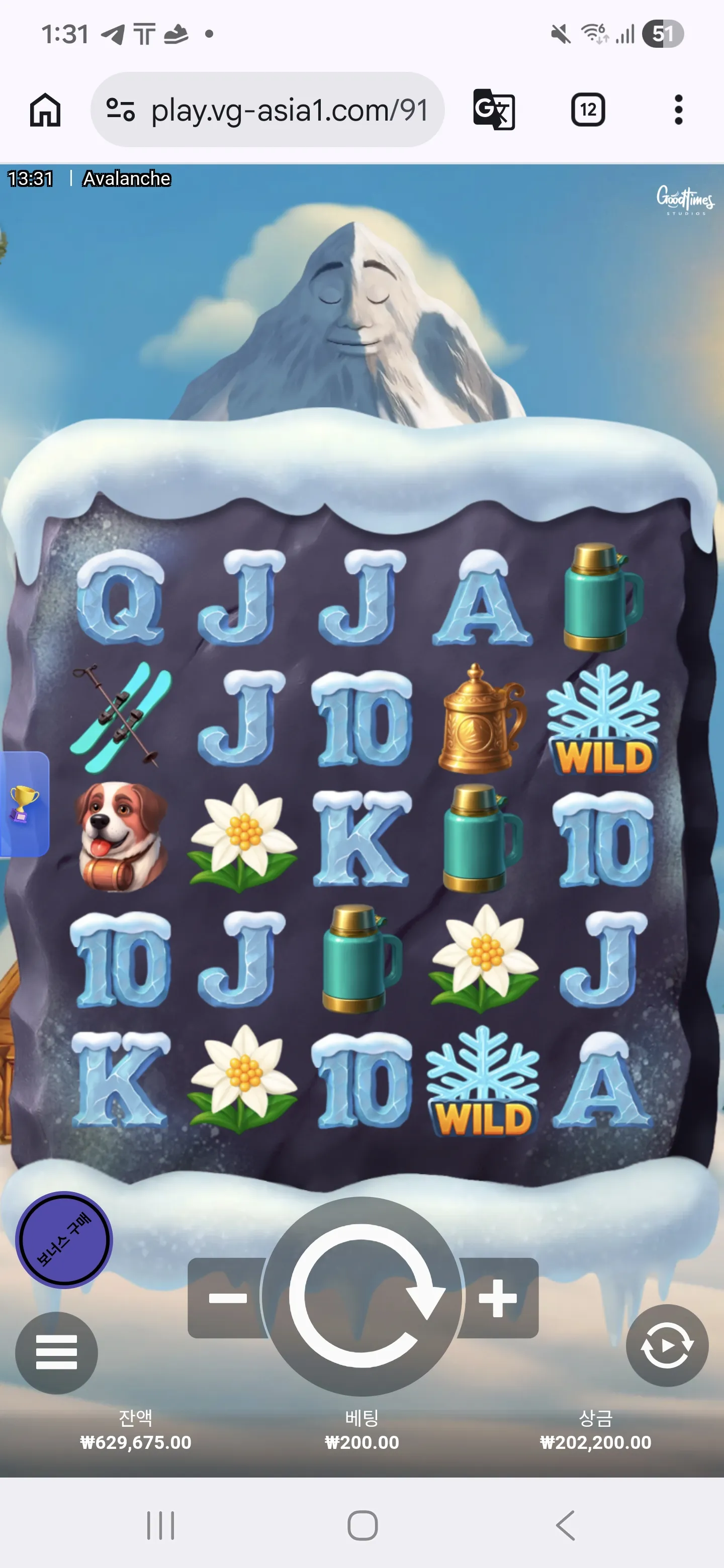724x1568 pixels.
Task: Decrease the bet with the minus button
Action: point(227,1298)
